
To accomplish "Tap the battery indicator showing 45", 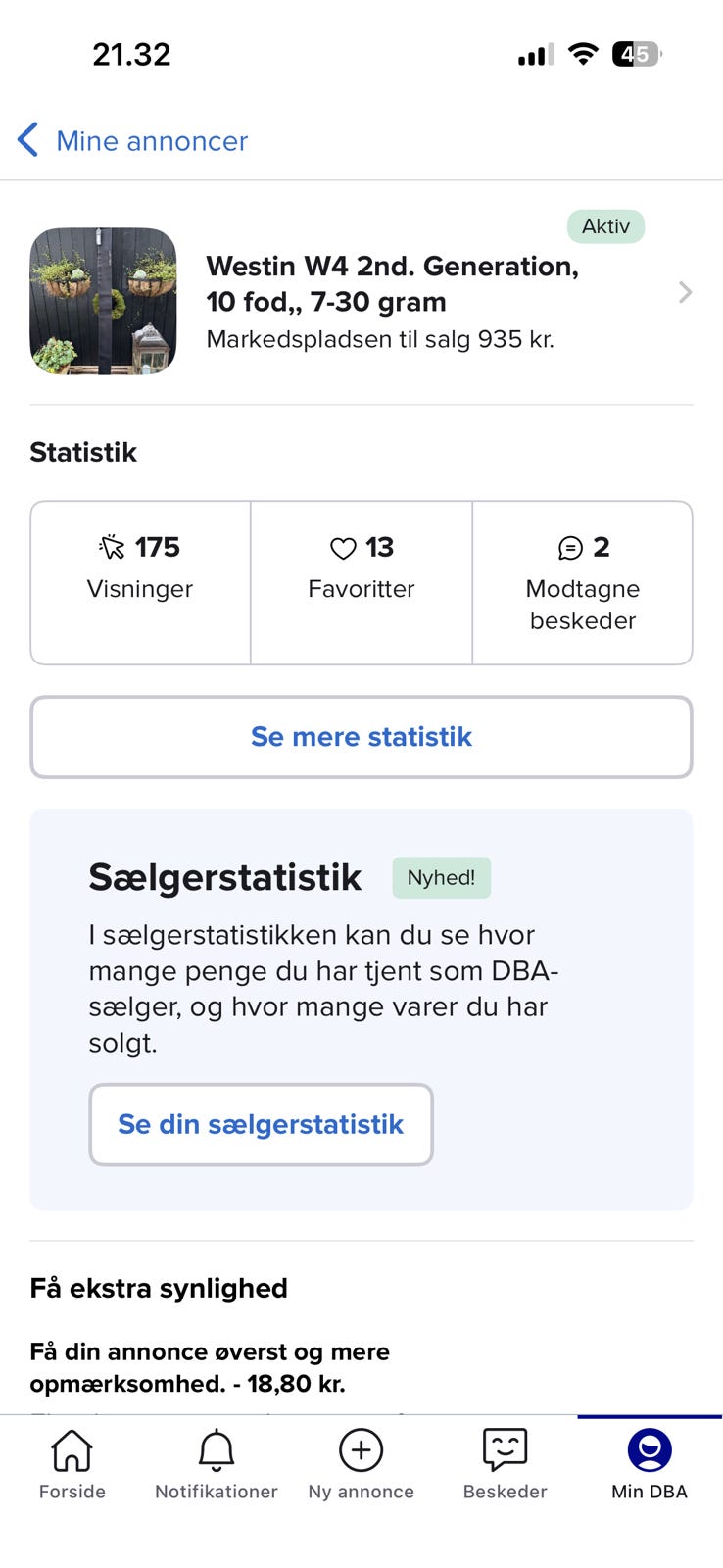I will [639, 55].
